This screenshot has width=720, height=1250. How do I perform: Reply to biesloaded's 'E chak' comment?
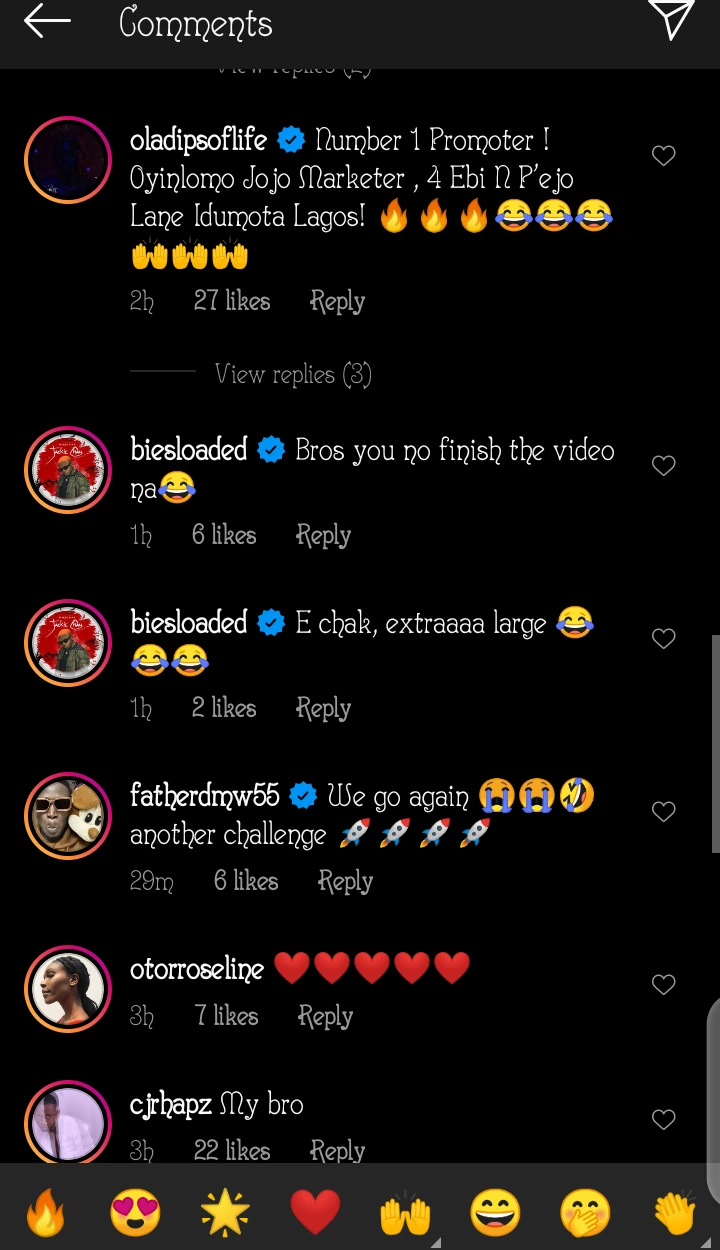point(323,709)
